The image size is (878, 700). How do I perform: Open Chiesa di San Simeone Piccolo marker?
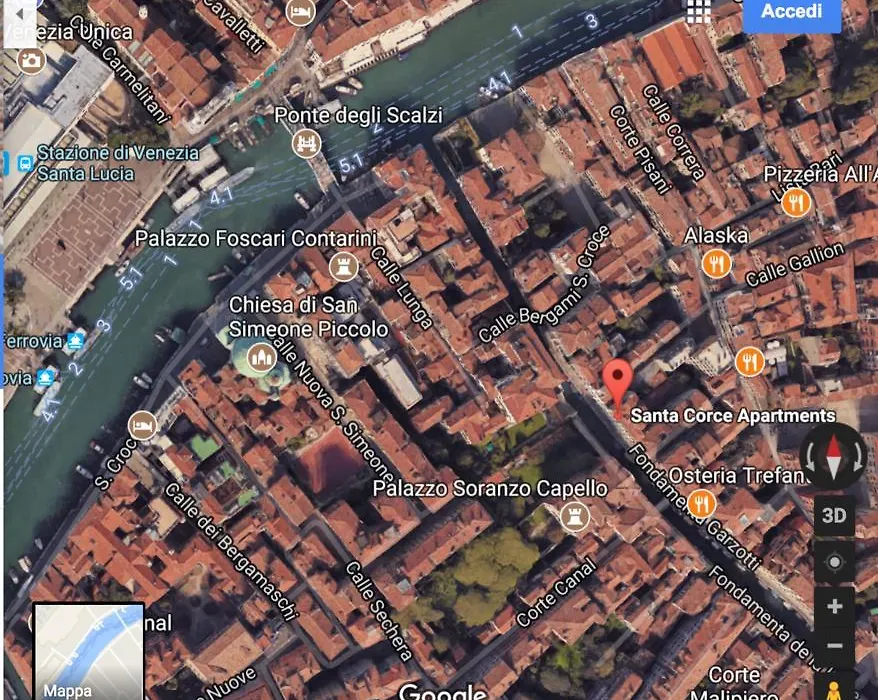[263, 356]
